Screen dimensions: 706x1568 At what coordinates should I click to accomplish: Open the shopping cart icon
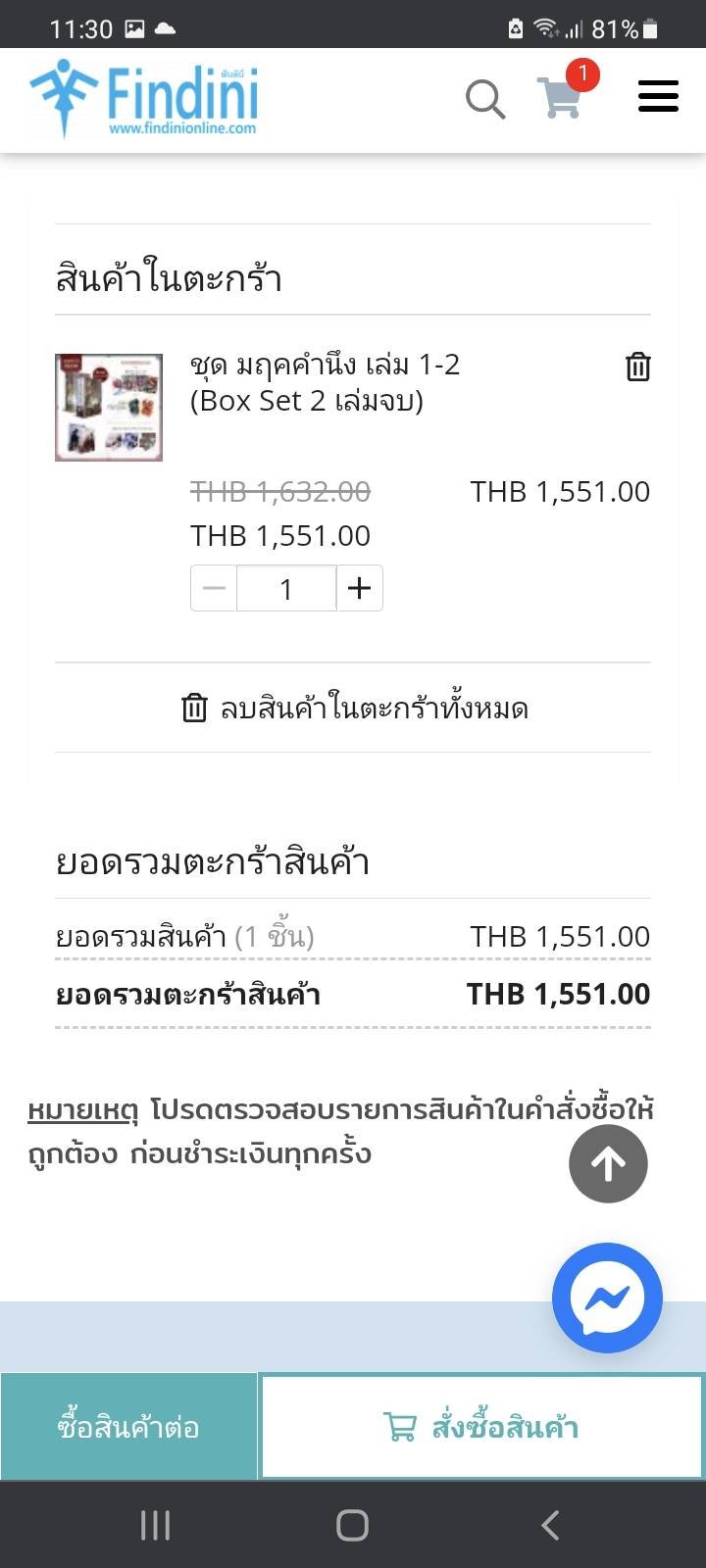coord(560,98)
